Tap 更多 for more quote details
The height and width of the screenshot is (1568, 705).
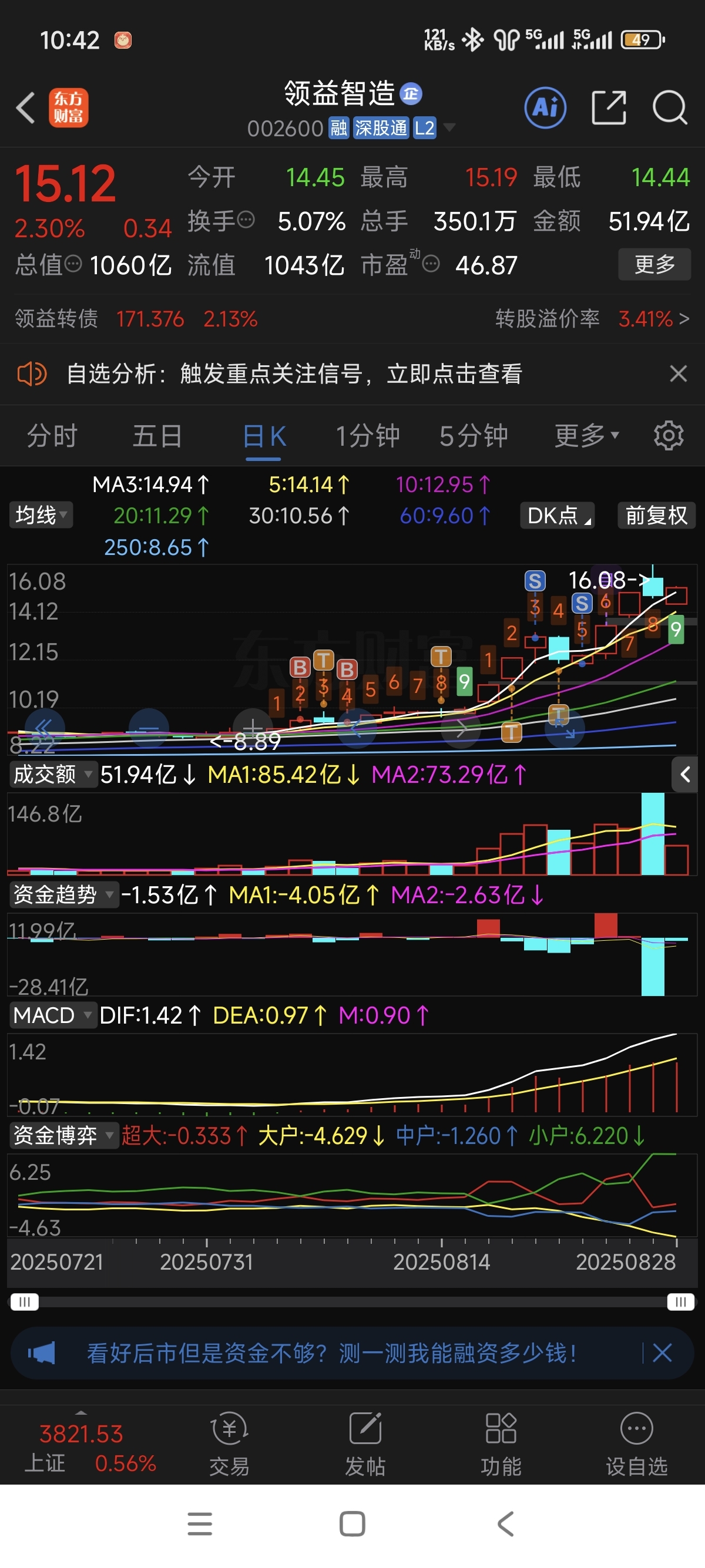pos(654,264)
